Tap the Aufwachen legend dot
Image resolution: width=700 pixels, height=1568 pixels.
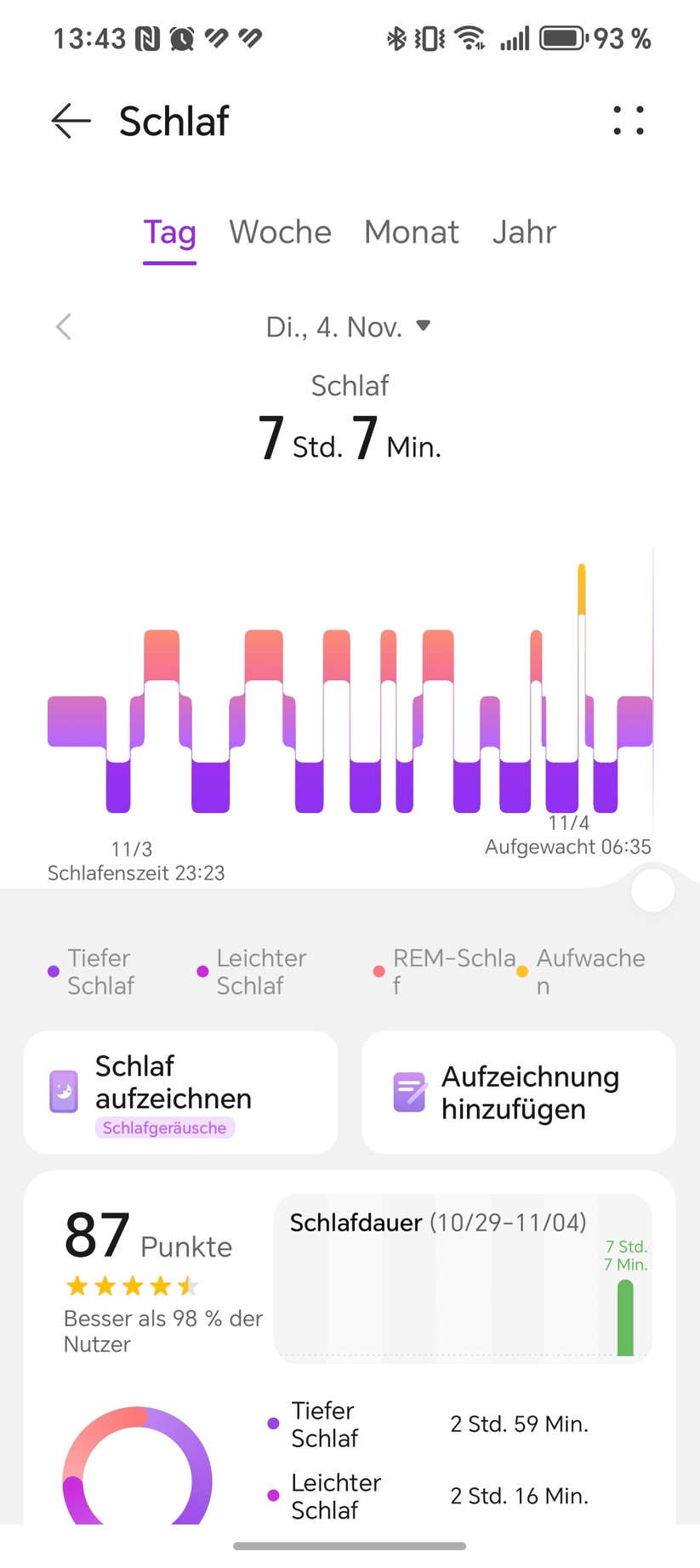pyautogui.click(x=522, y=970)
